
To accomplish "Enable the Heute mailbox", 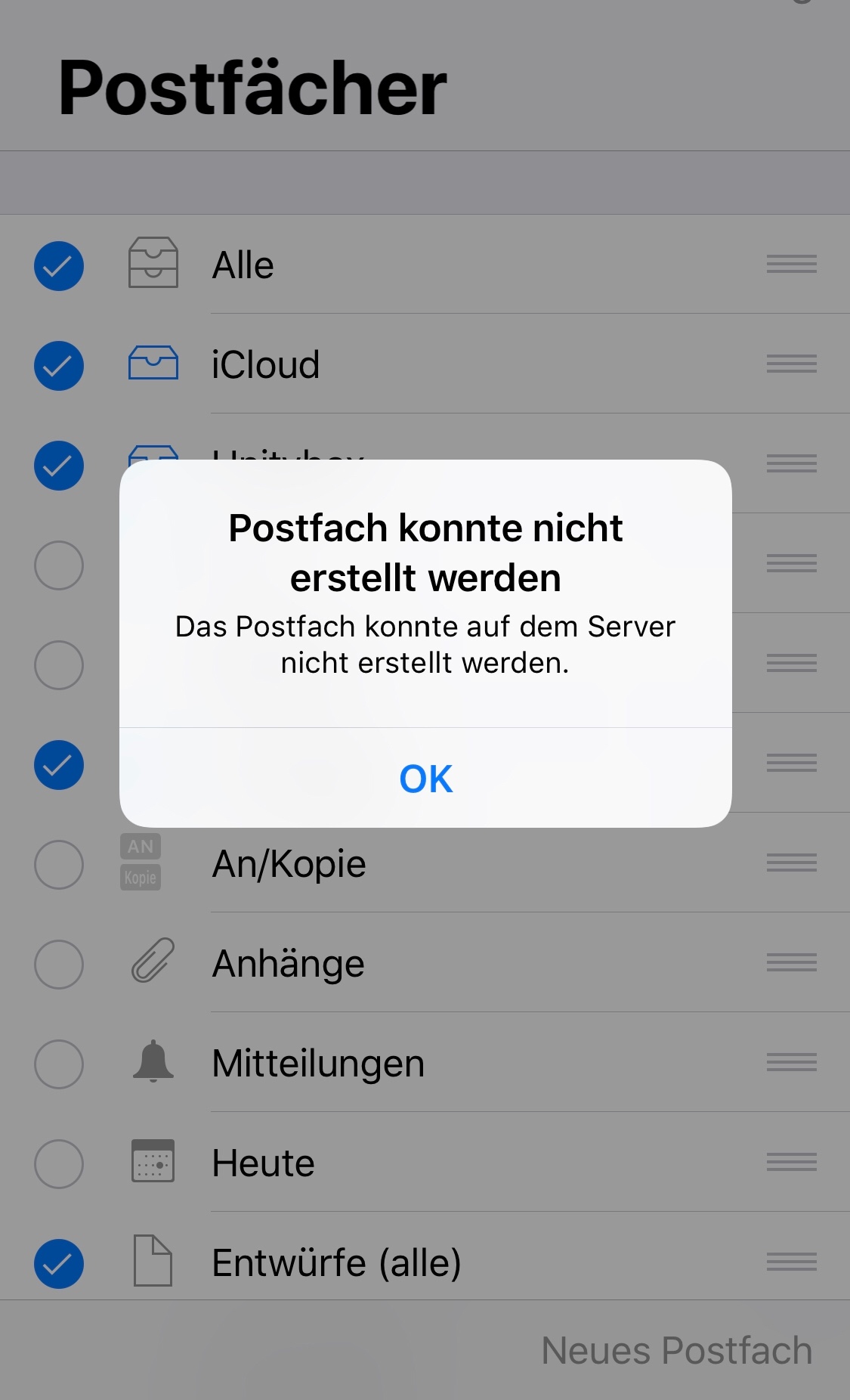I will click(59, 1164).
